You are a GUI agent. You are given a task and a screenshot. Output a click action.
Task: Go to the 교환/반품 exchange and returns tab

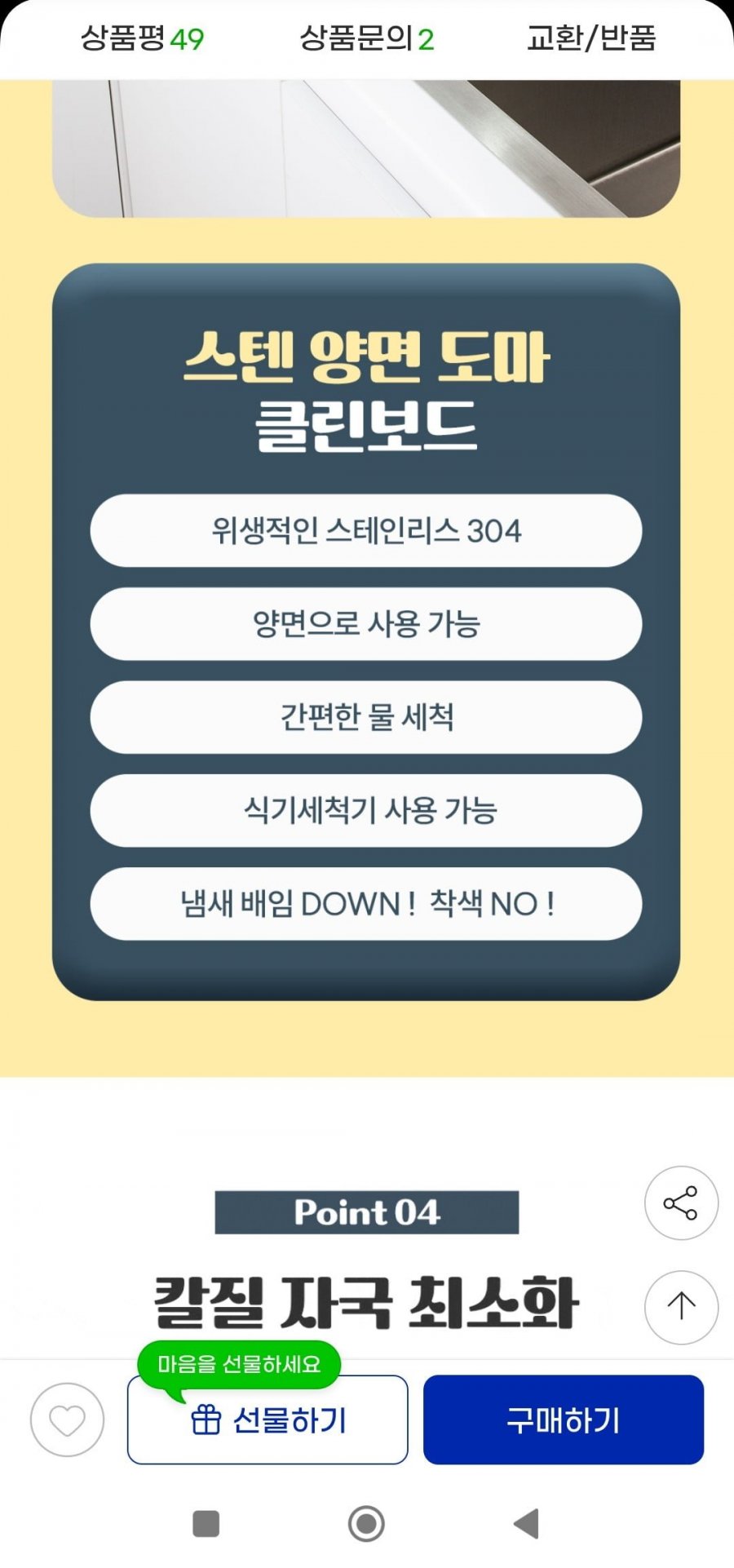[x=591, y=38]
